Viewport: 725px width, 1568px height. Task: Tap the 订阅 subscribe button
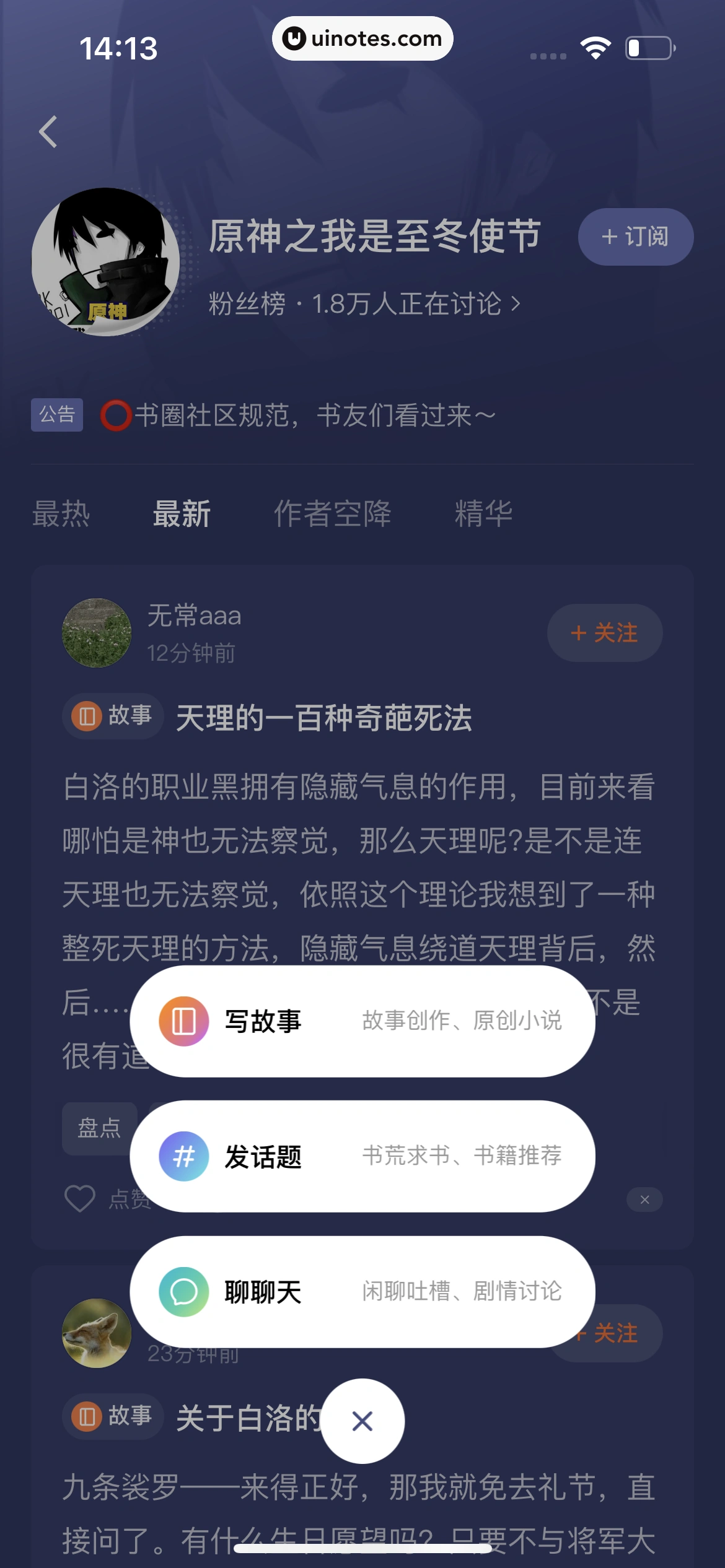(635, 237)
